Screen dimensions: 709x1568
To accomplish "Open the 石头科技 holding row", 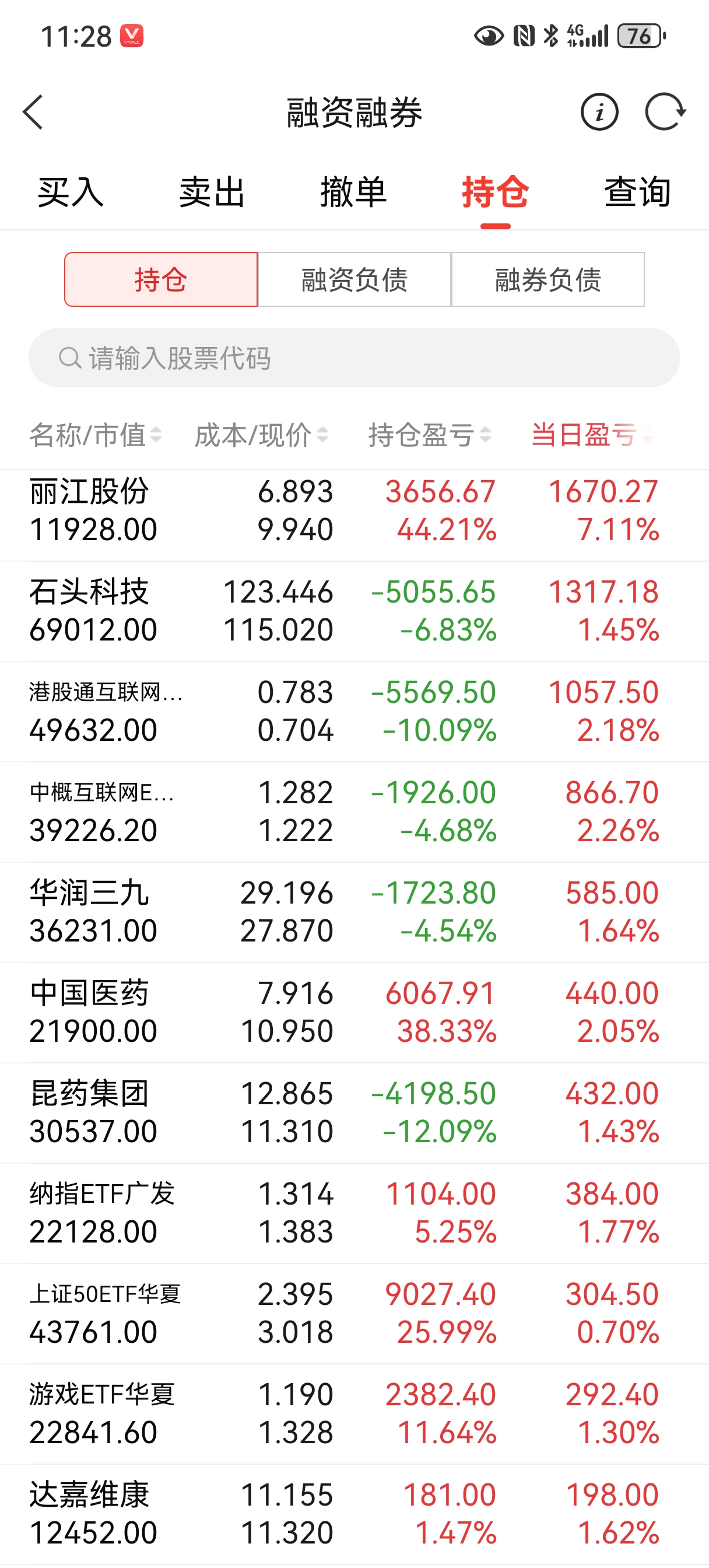I will point(354,611).
